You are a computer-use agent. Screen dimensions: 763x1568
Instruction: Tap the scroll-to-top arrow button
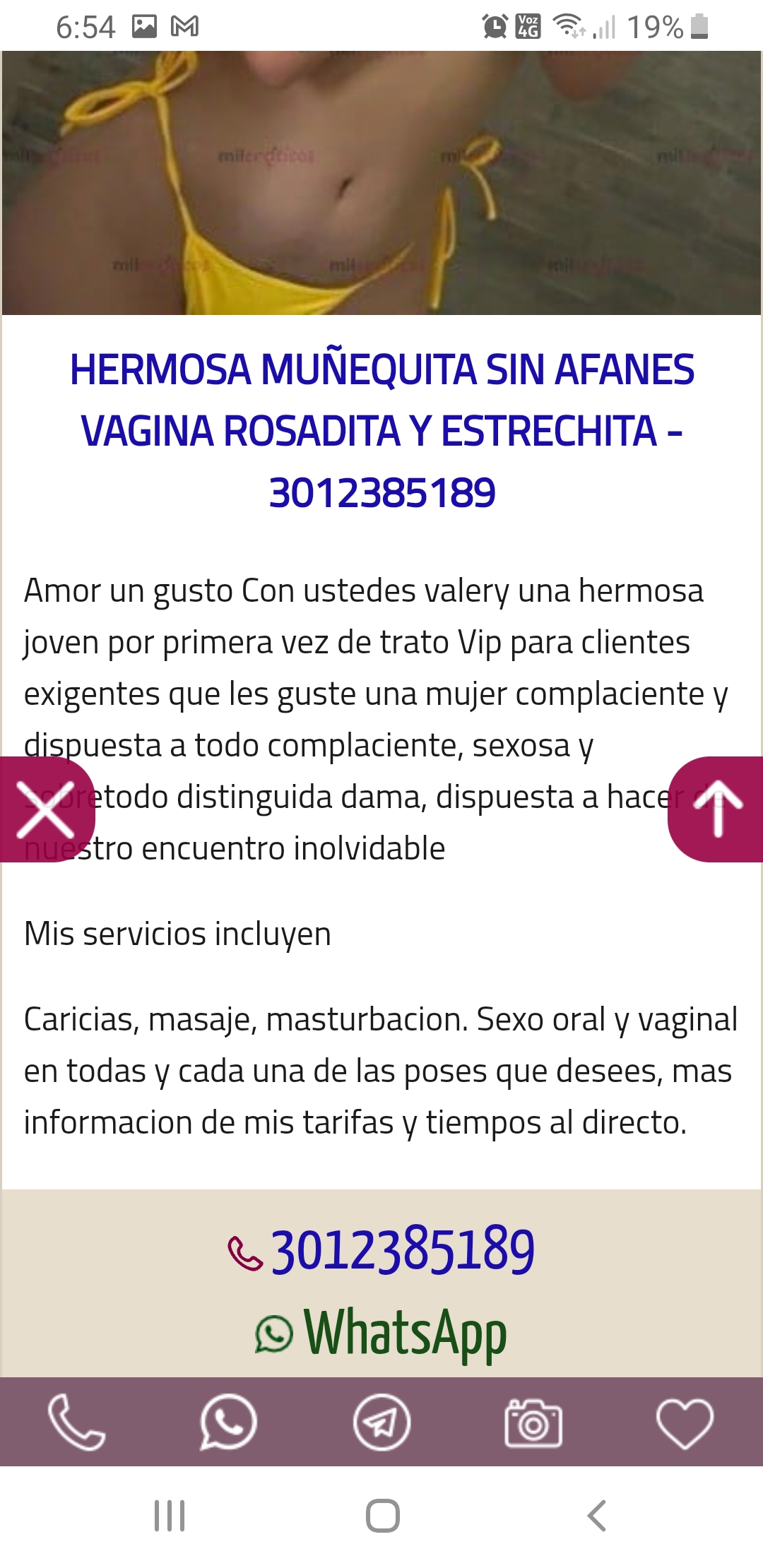pos(716,809)
